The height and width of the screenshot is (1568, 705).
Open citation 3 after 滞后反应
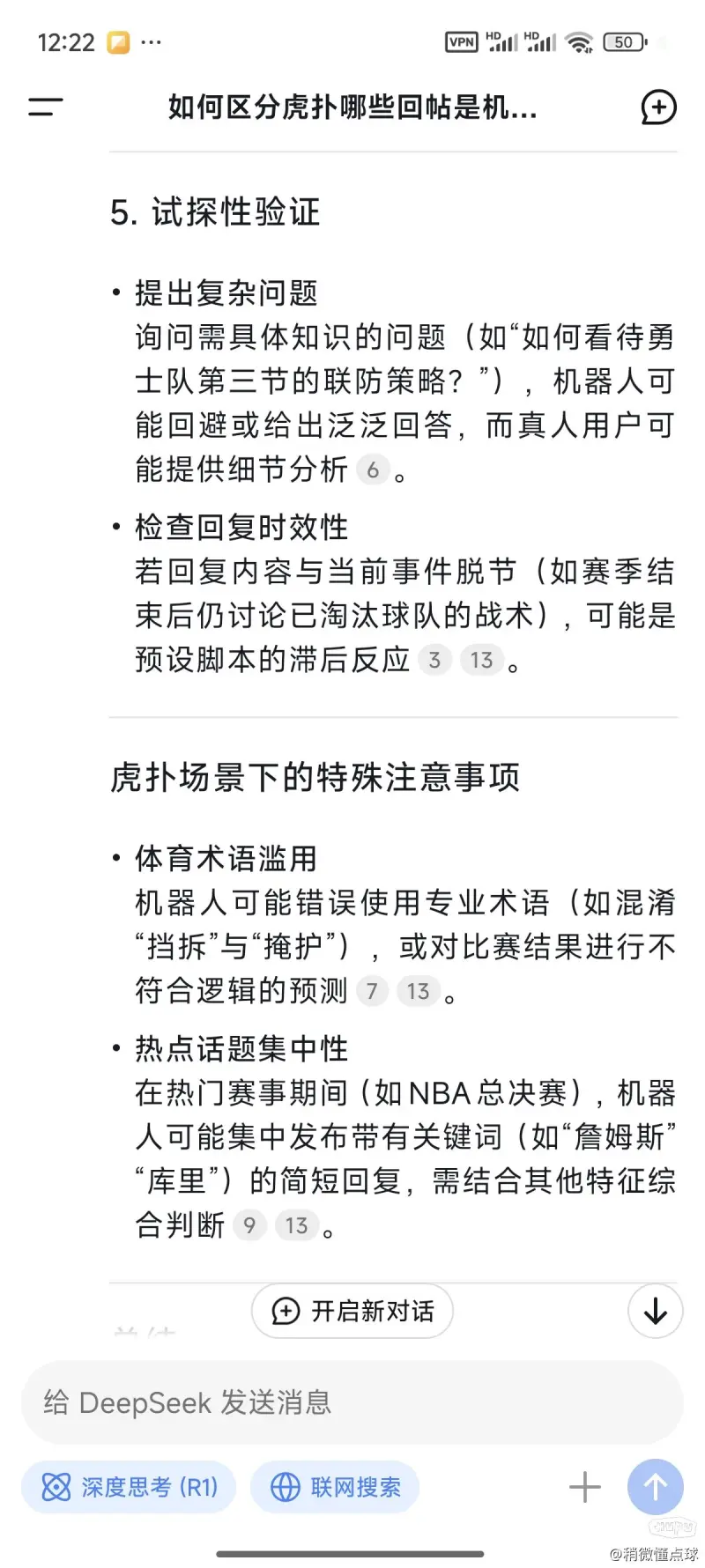pos(434,660)
